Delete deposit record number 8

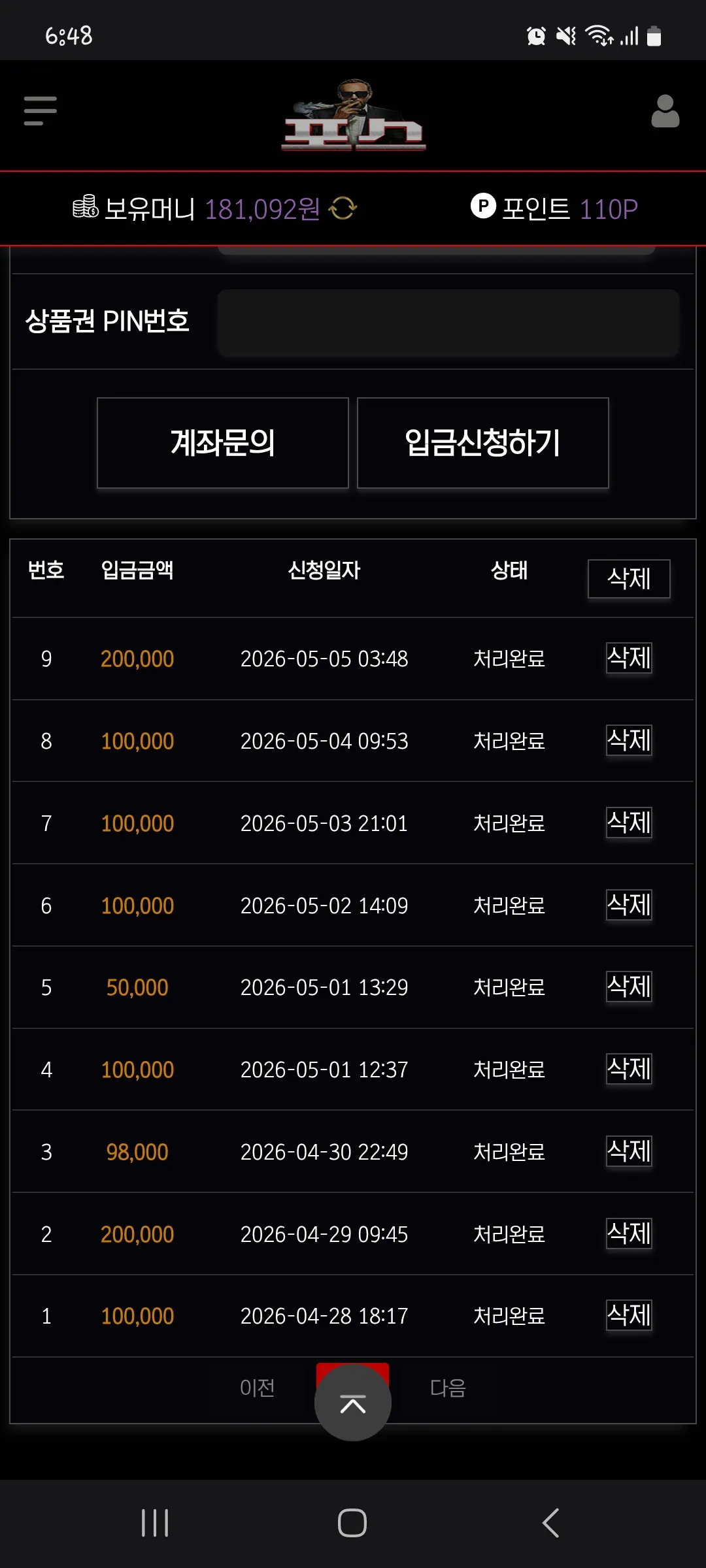coord(629,740)
